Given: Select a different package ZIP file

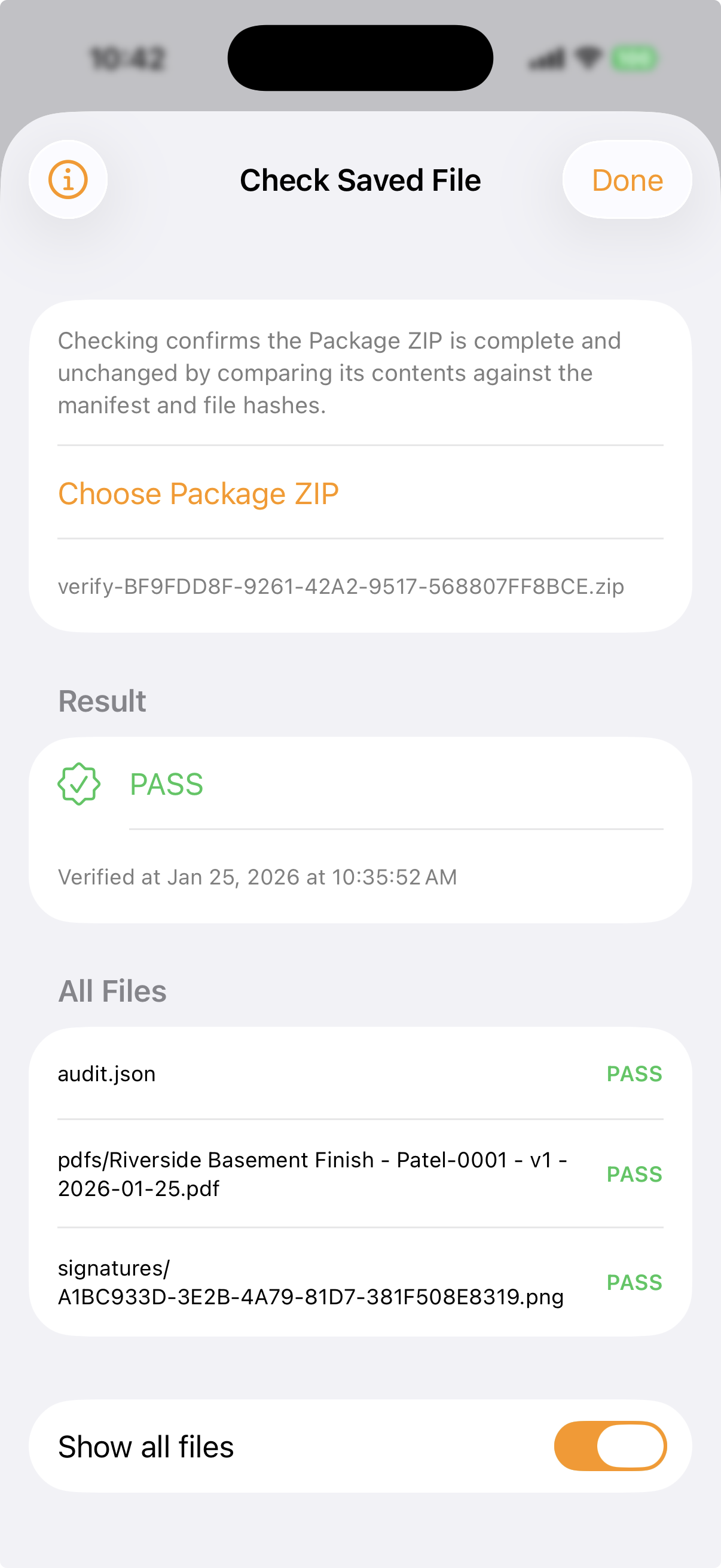Looking at the screenshot, I should click(x=198, y=493).
